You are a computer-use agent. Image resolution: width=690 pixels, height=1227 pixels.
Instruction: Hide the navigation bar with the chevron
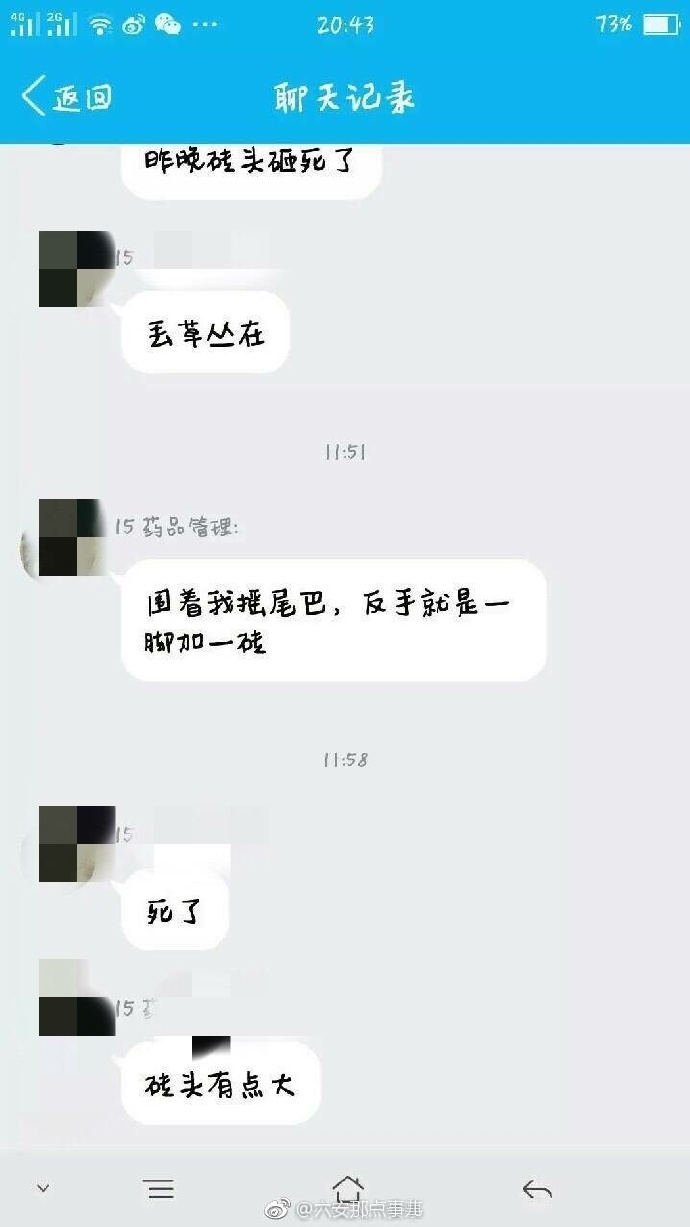43,1189
